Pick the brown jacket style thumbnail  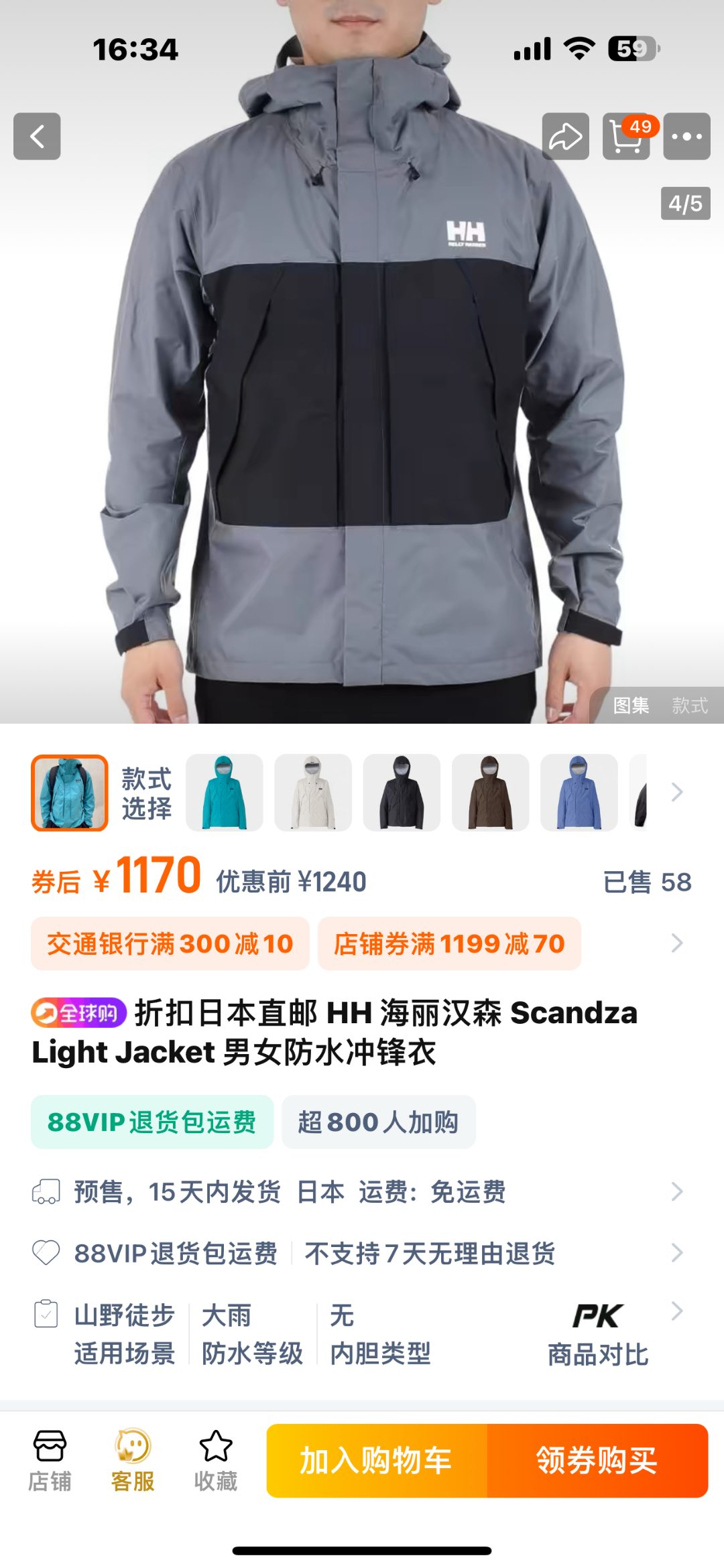coord(490,793)
